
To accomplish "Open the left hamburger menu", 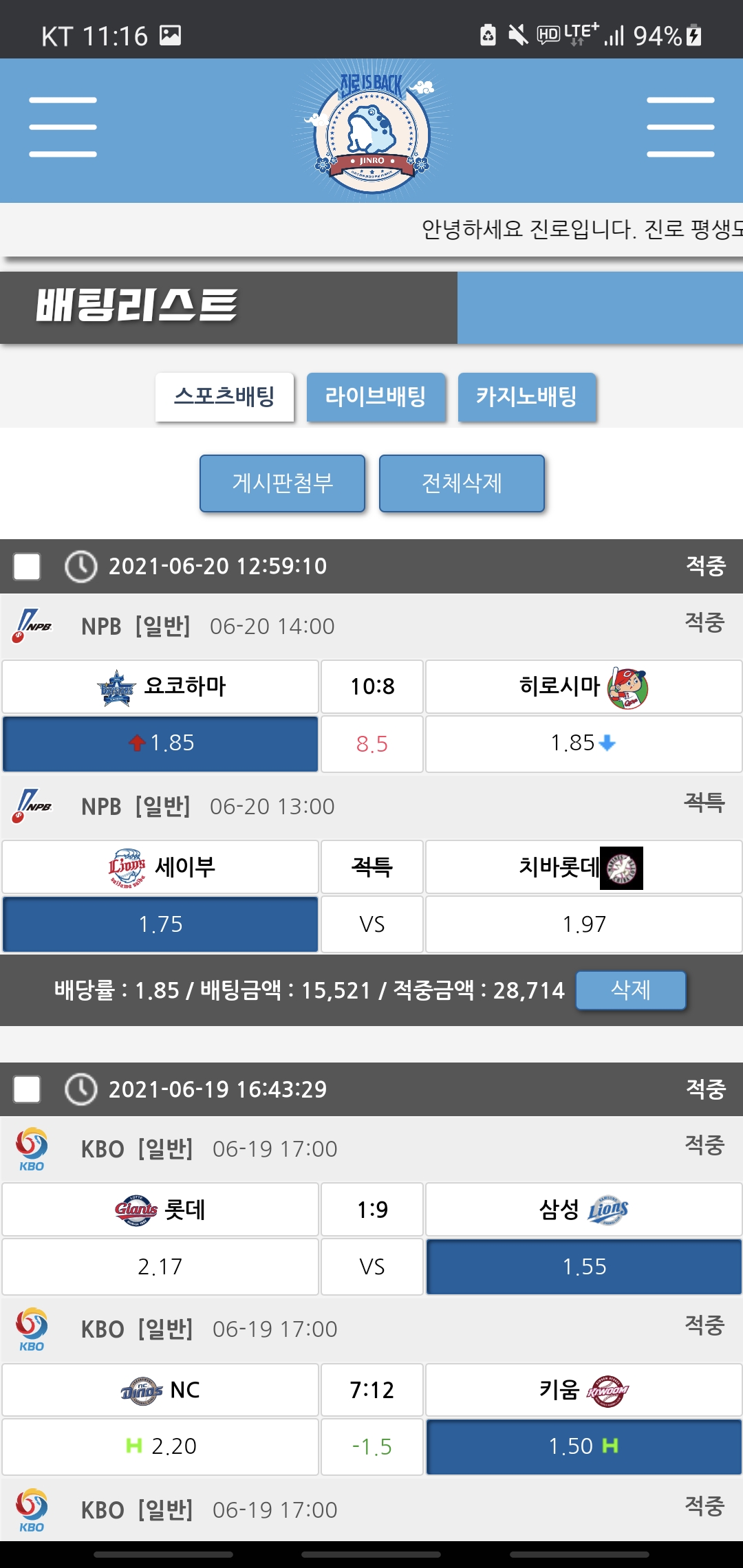I will (x=63, y=127).
